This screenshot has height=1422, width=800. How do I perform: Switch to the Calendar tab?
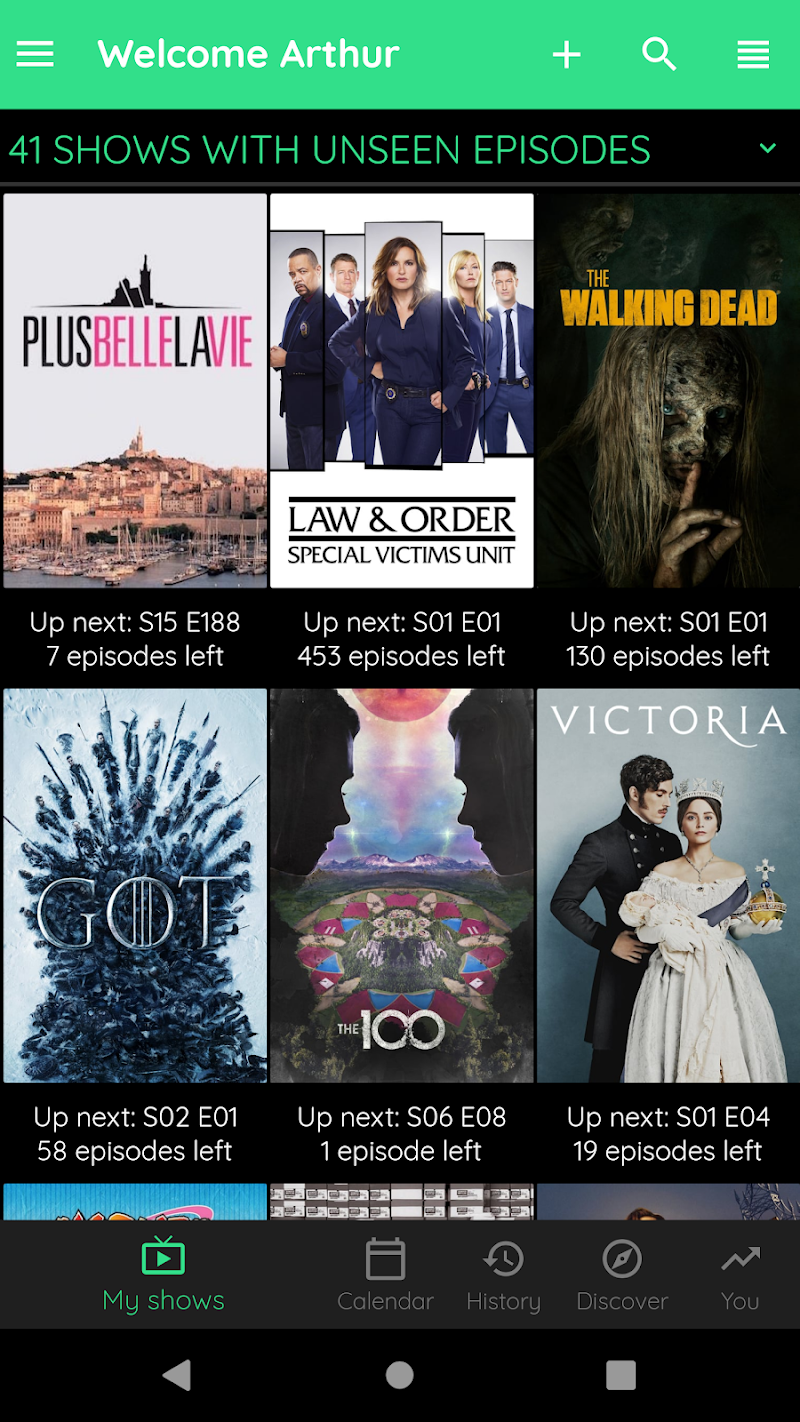tap(385, 1275)
